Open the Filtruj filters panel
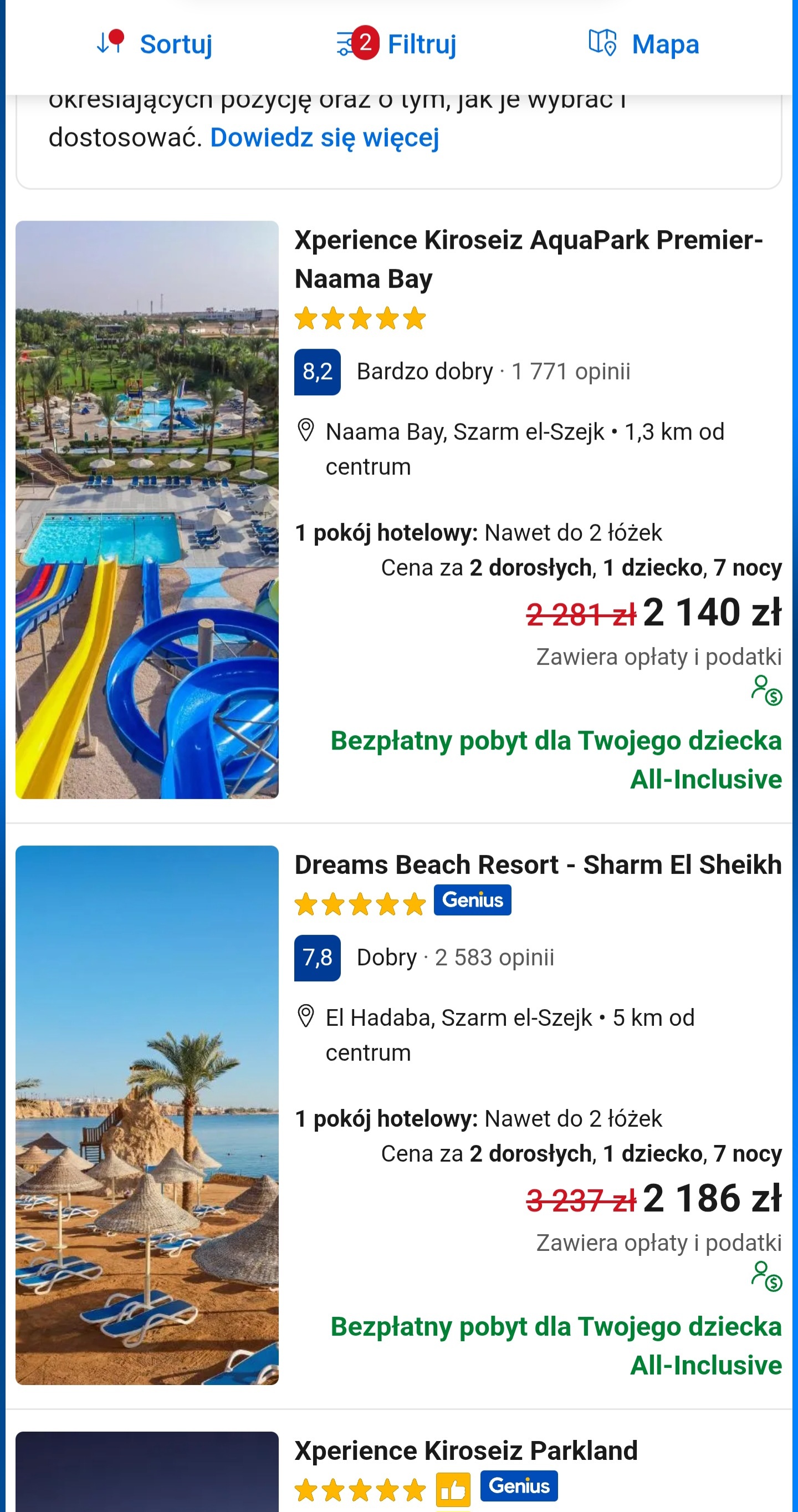The height and width of the screenshot is (1512, 798). coord(397,44)
